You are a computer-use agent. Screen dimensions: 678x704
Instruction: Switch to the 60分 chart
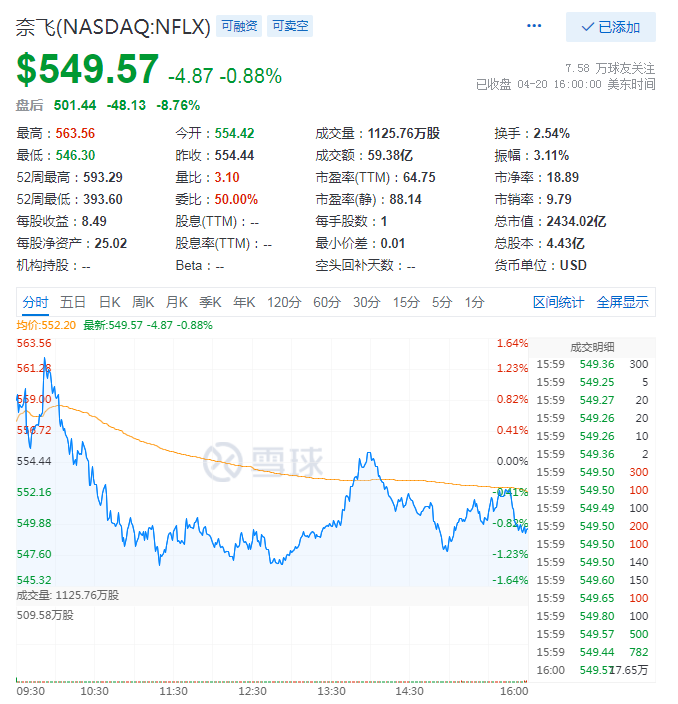click(327, 302)
